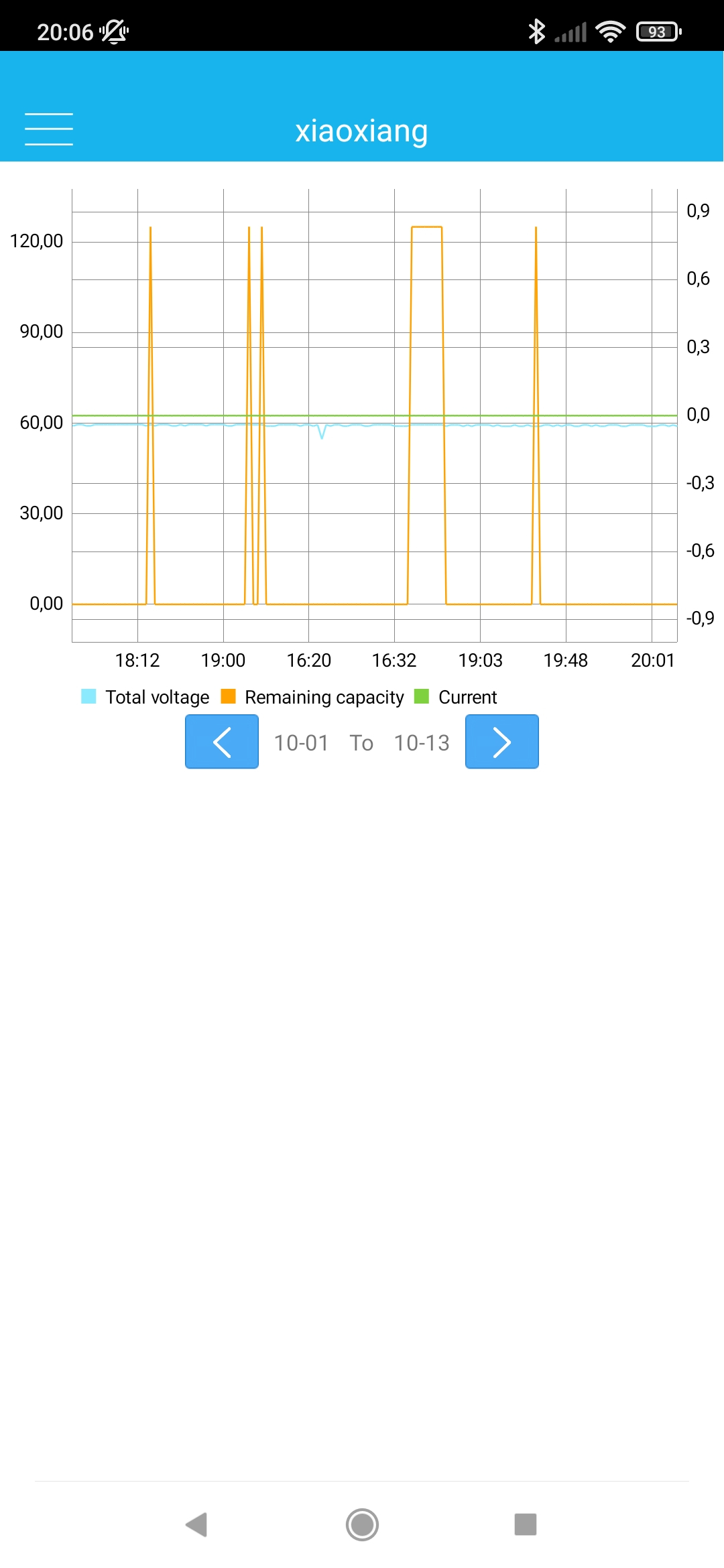Toggle the Remaining capacity legend series
This screenshot has height=1568, width=724.
coord(312,698)
